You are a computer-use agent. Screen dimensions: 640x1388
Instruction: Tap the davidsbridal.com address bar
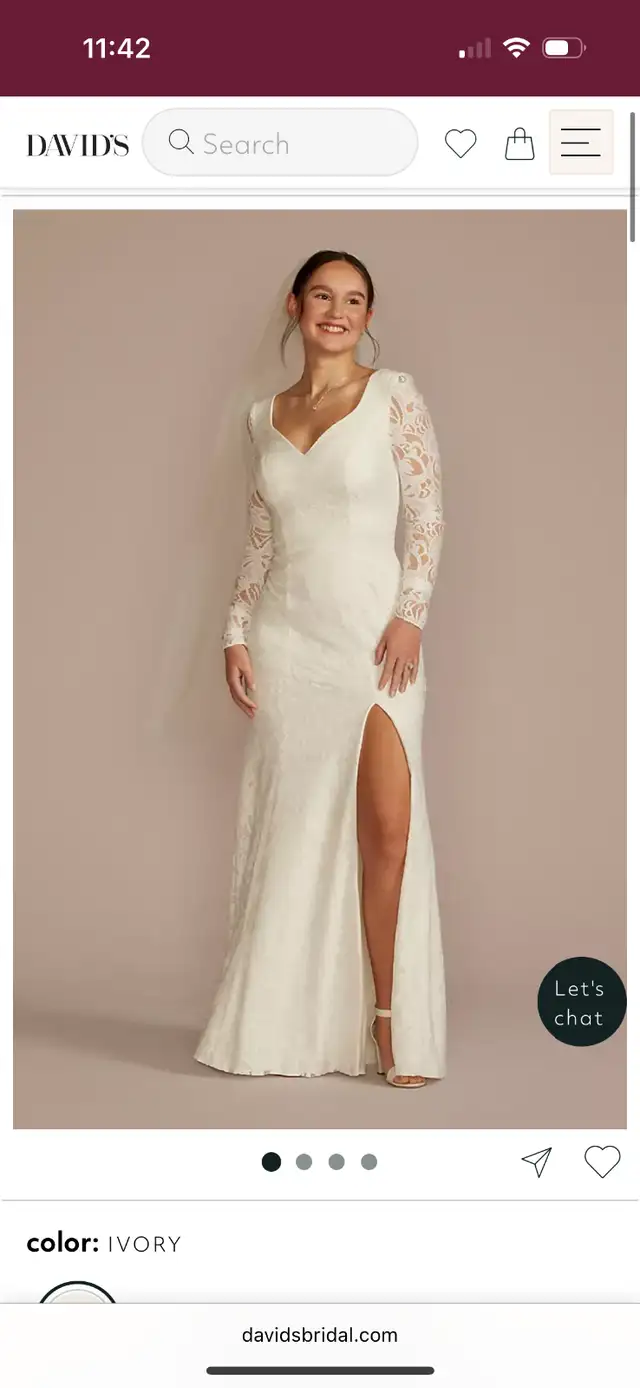320,1335
